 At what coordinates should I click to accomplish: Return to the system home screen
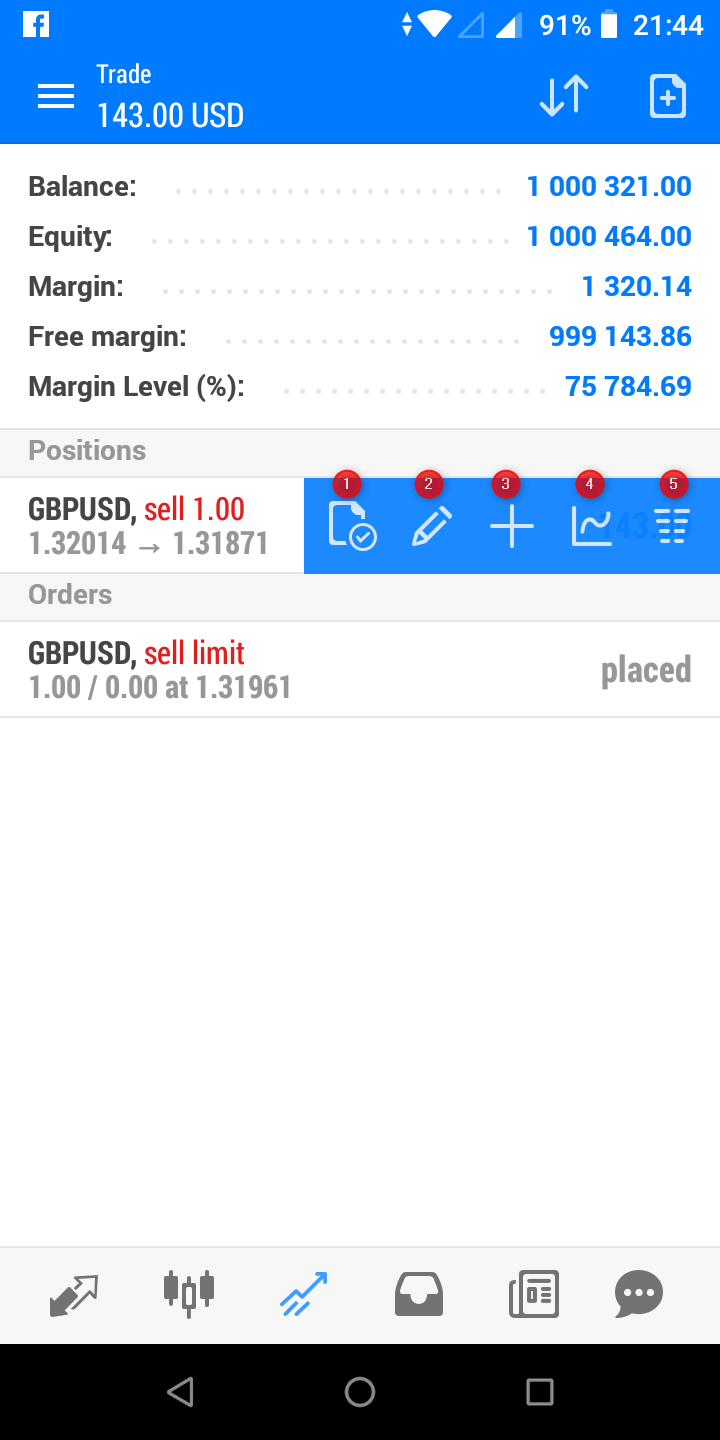pyautogui.click(x=360, y=1392)
